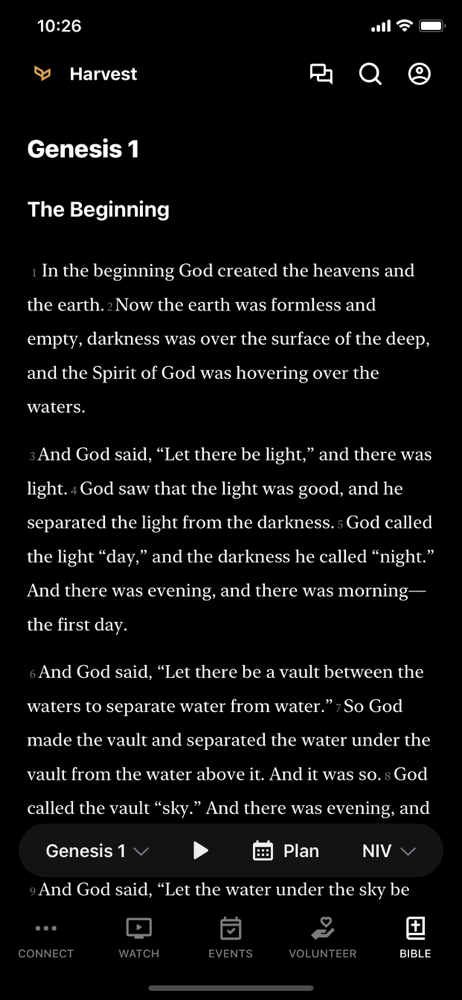
Task: Open the profile account icon
Action: tap(419, 74)
